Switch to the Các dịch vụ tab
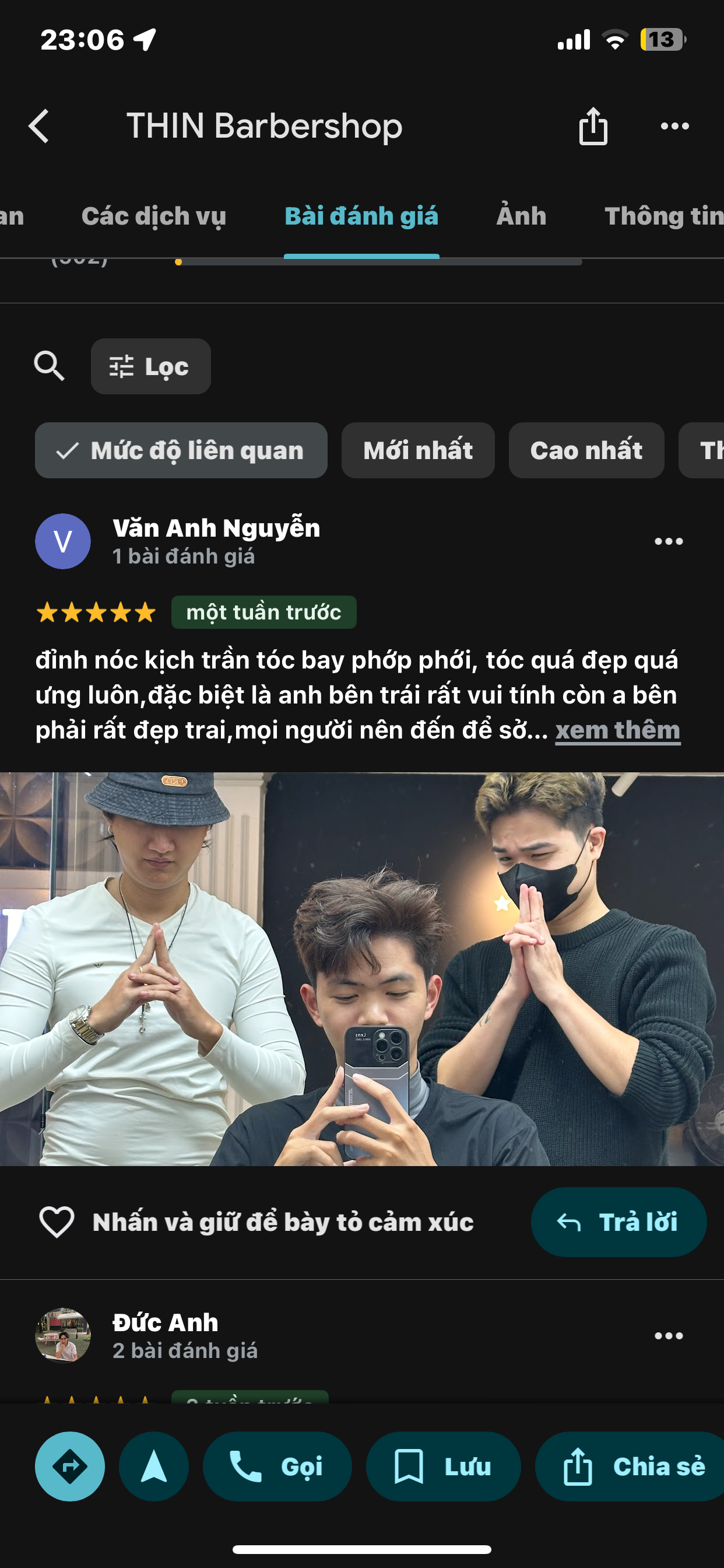The height and width of the screenshot is (1568, 724). pyautogui.click(x=154, y=216)
